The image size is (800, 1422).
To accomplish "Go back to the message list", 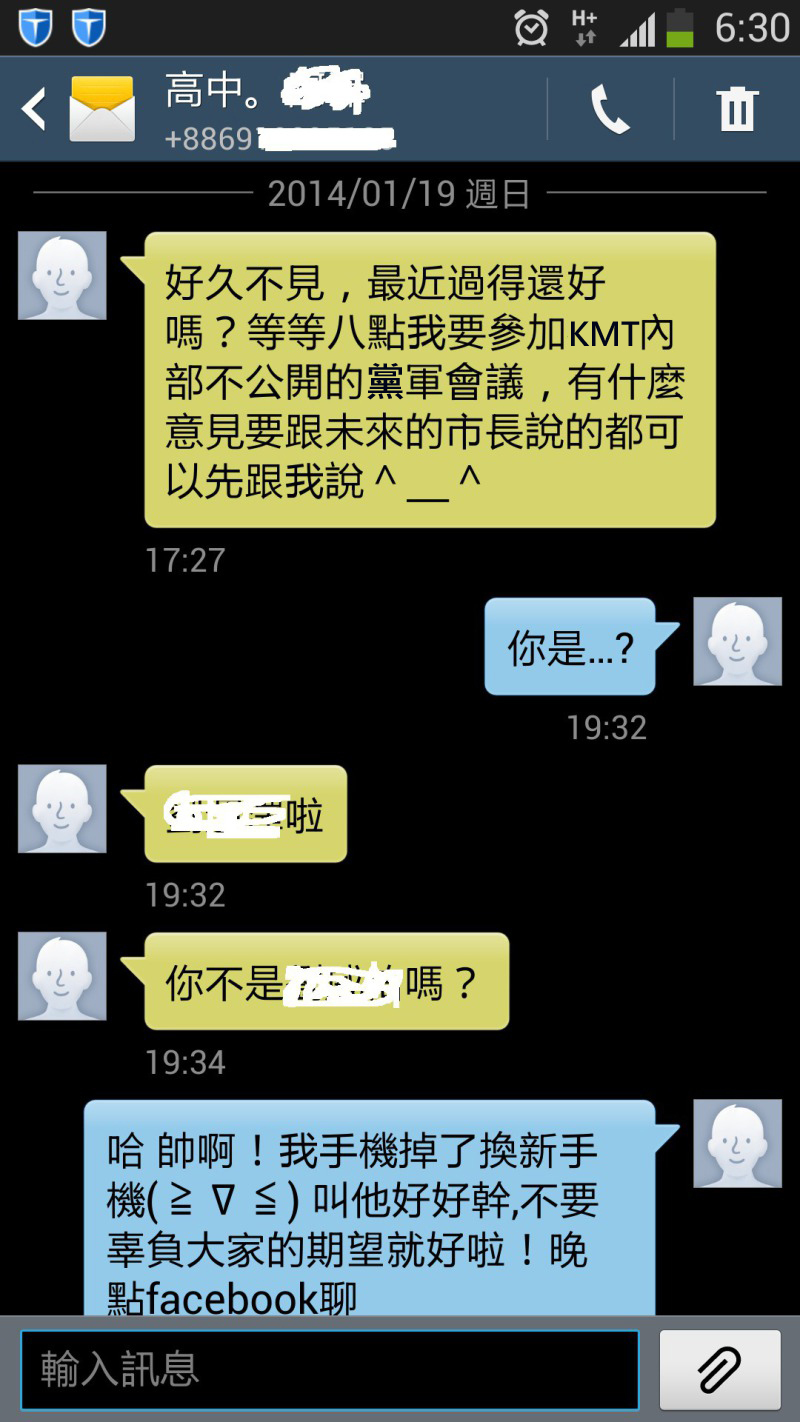I will [35, 109].
